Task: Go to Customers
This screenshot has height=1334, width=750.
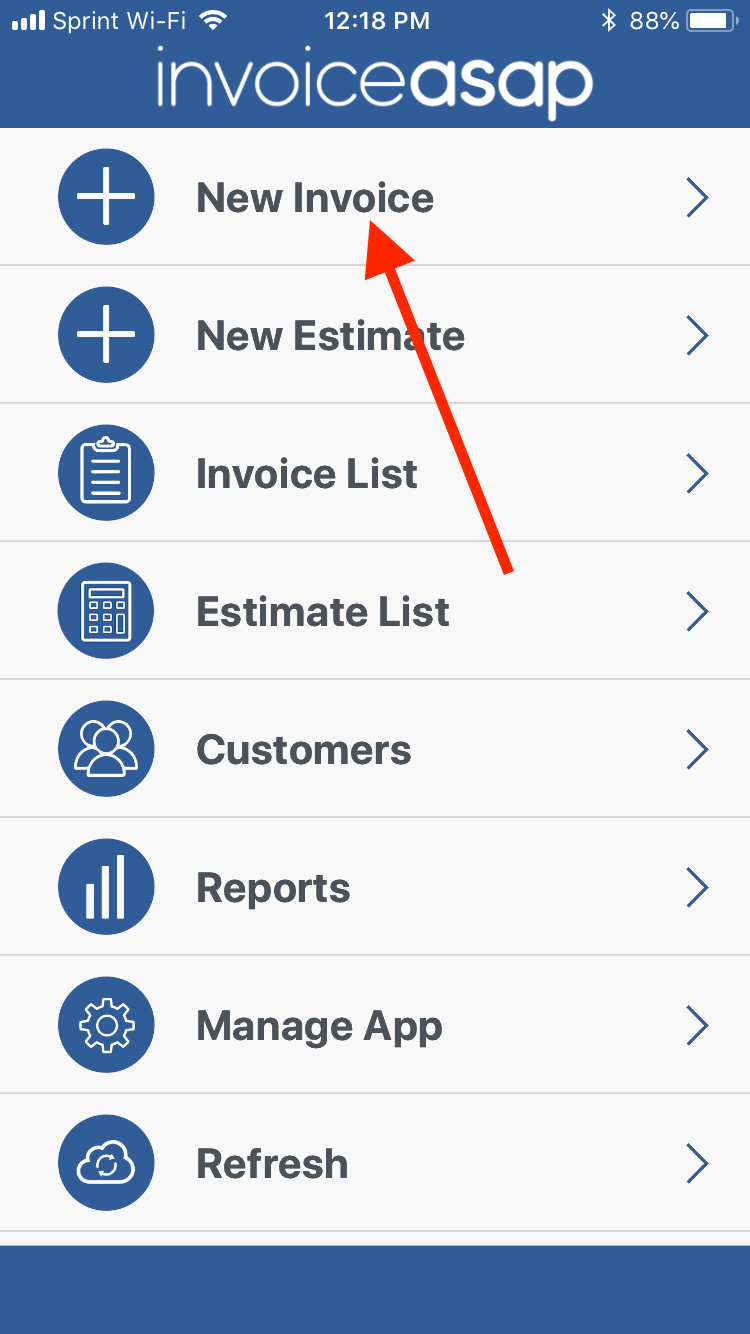Action: coord(303,750)
